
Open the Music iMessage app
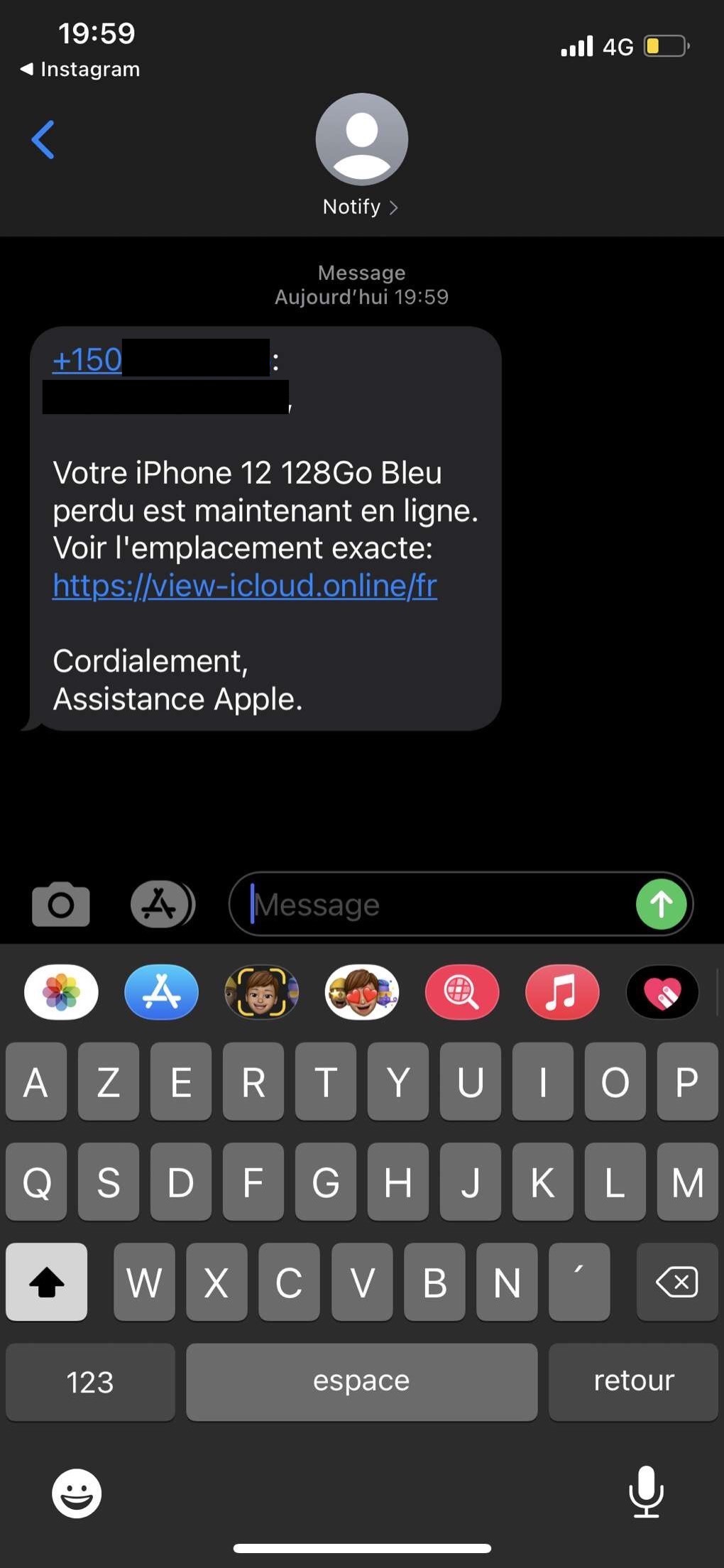point(562,992)
